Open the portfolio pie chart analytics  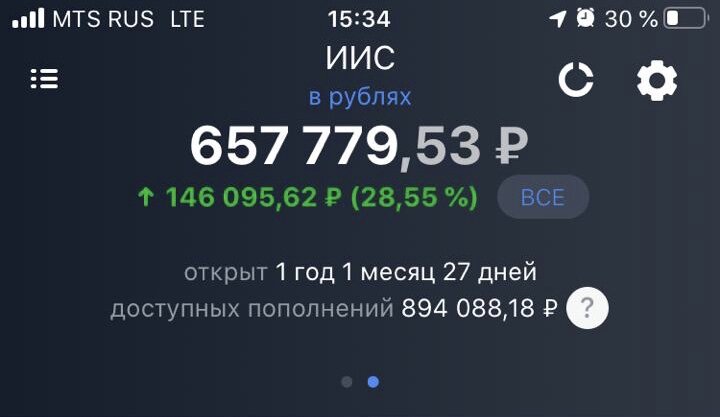[576, 80]
